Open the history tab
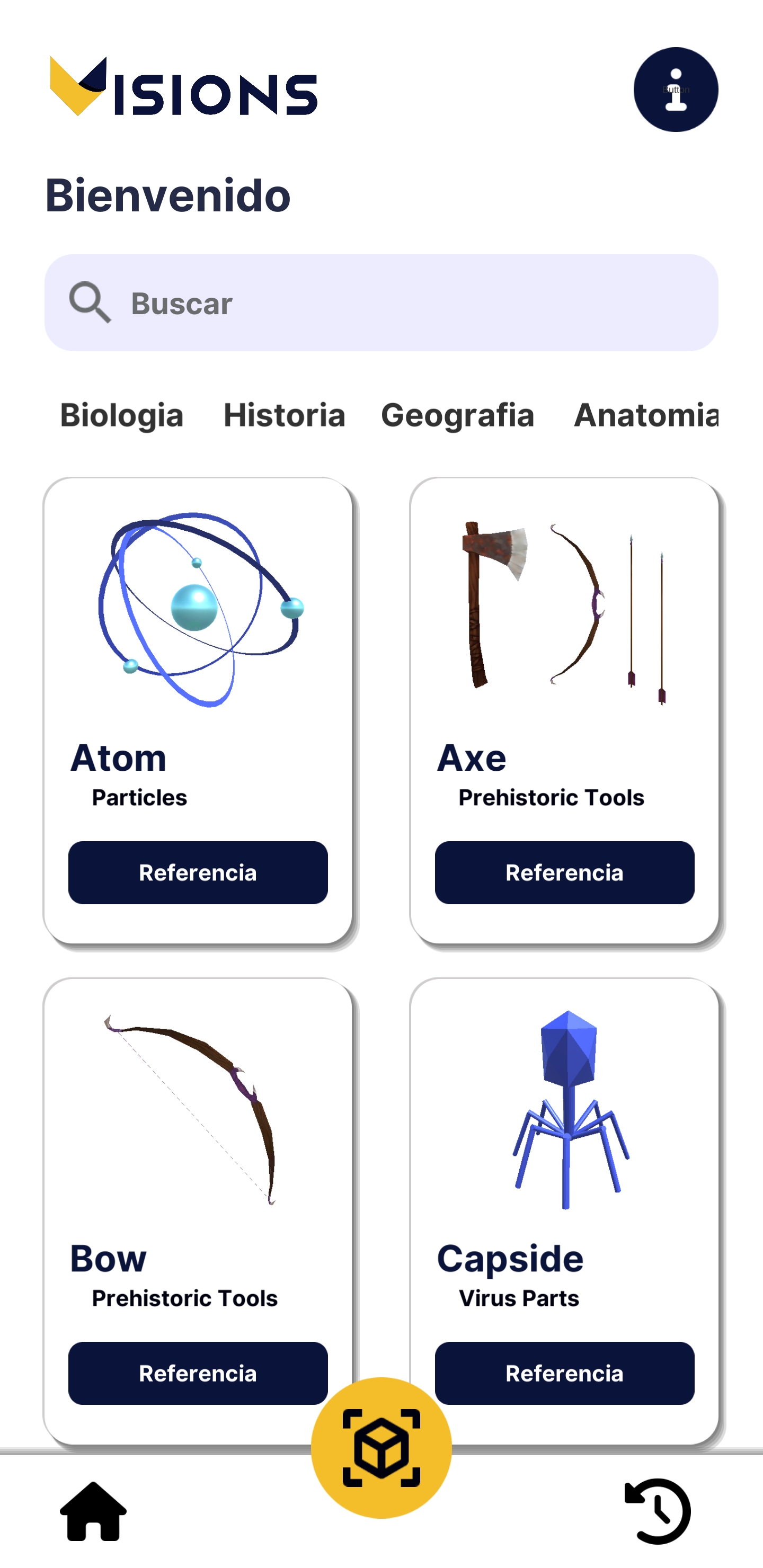The height and width of the screenshot is (1568, 763). 658,1511
